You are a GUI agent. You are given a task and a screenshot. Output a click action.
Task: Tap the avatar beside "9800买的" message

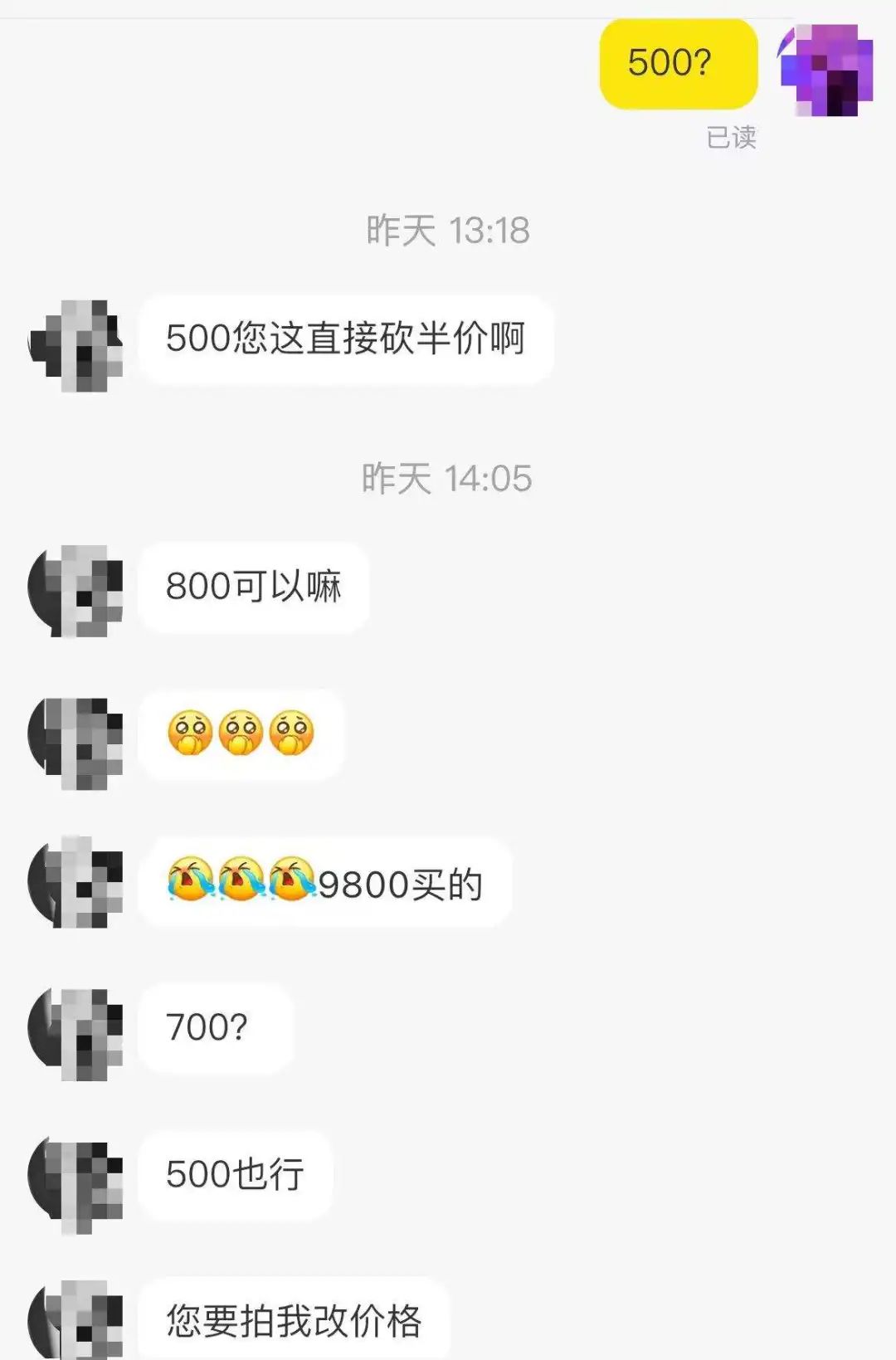[x=76, y=881]
